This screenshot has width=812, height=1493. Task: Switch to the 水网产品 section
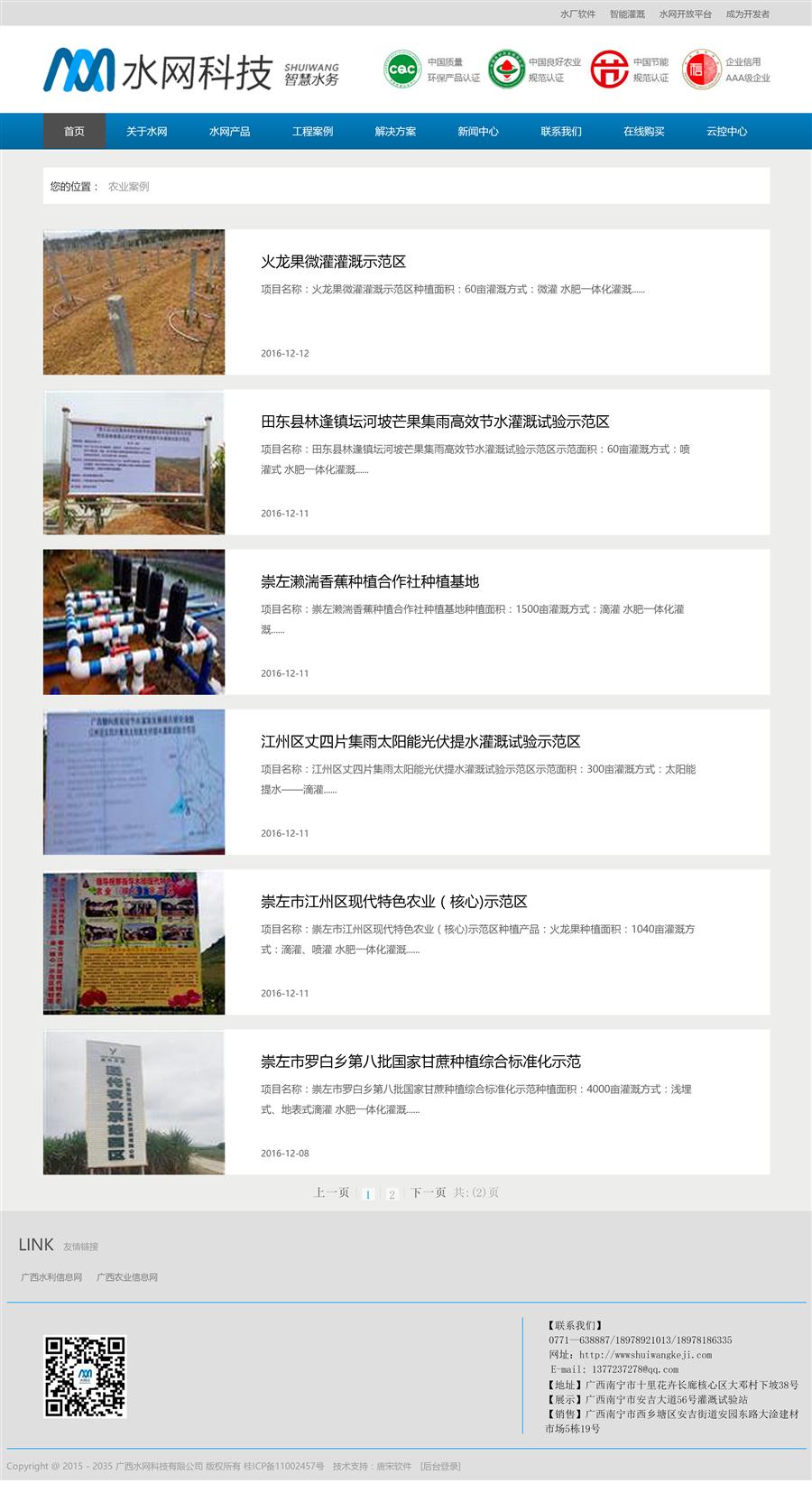click(229, 131)
